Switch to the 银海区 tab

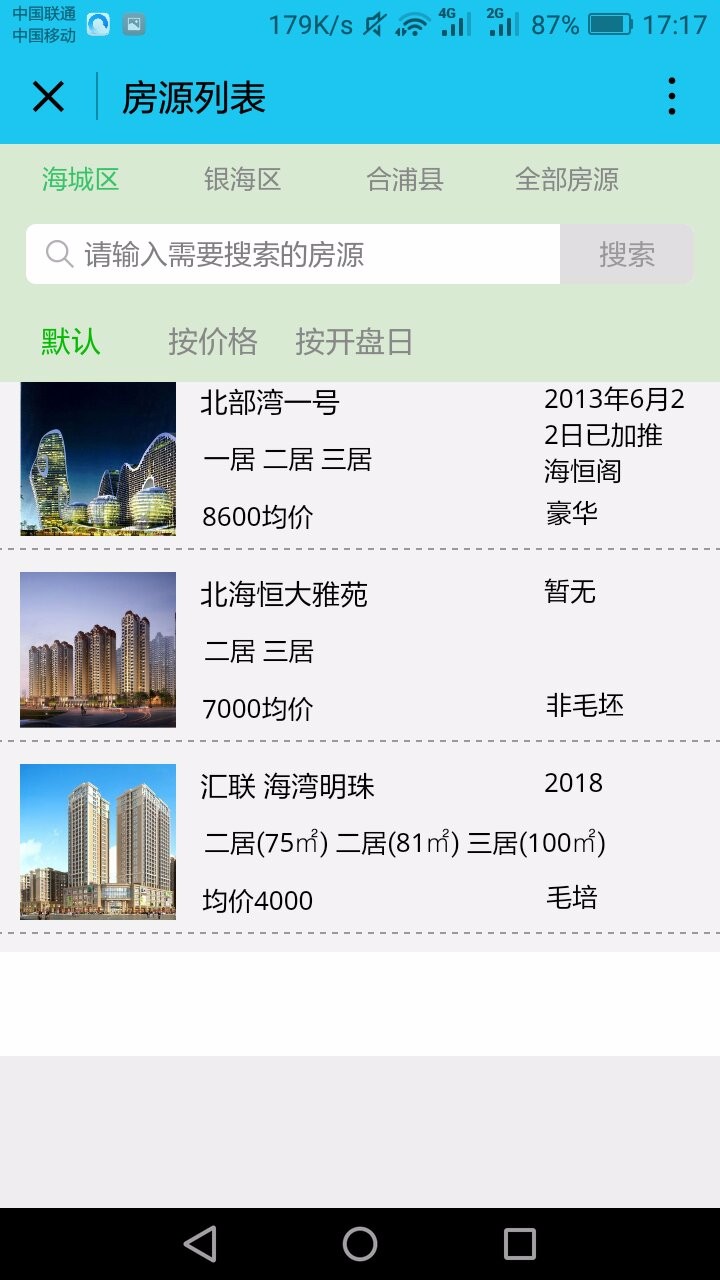tap(243, 180)
